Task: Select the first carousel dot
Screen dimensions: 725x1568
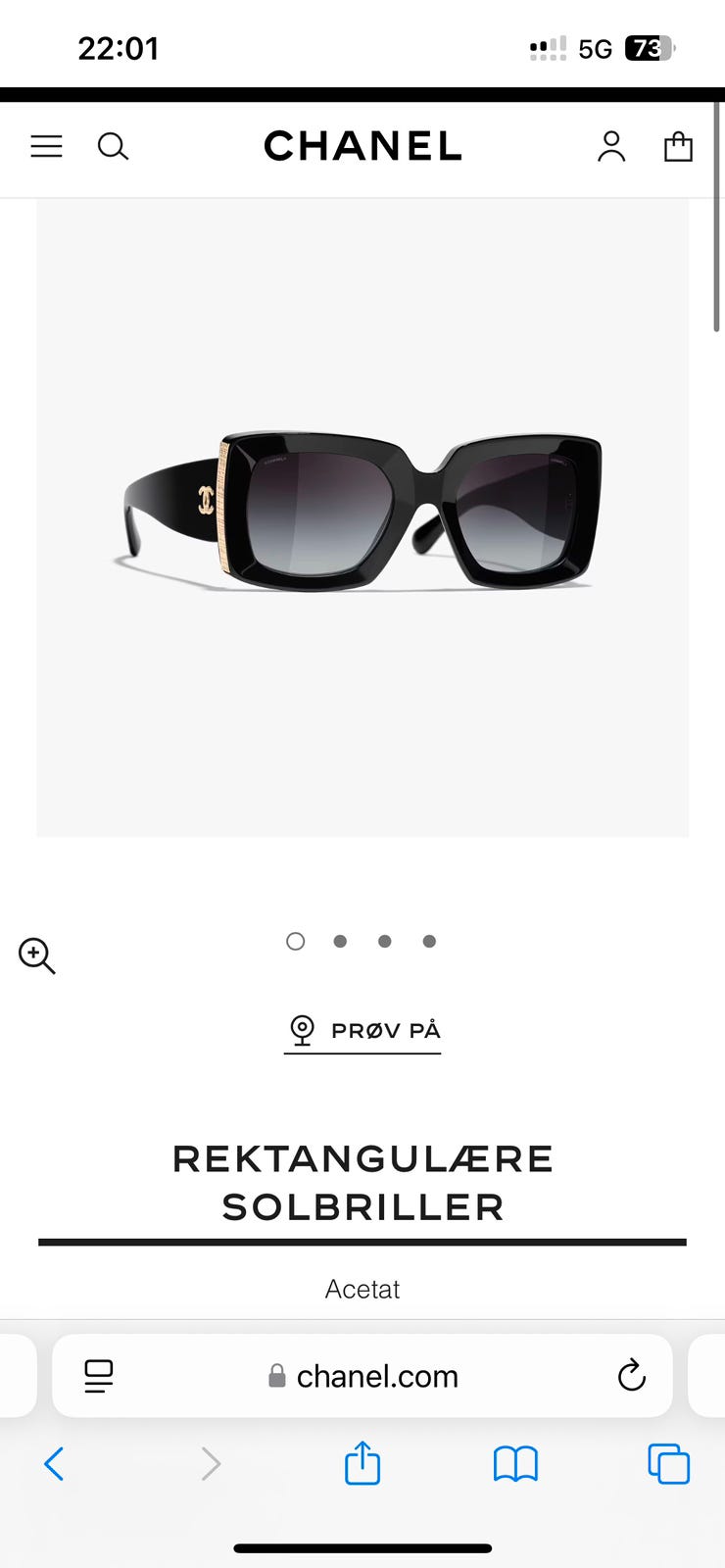Action: [295, 941]
